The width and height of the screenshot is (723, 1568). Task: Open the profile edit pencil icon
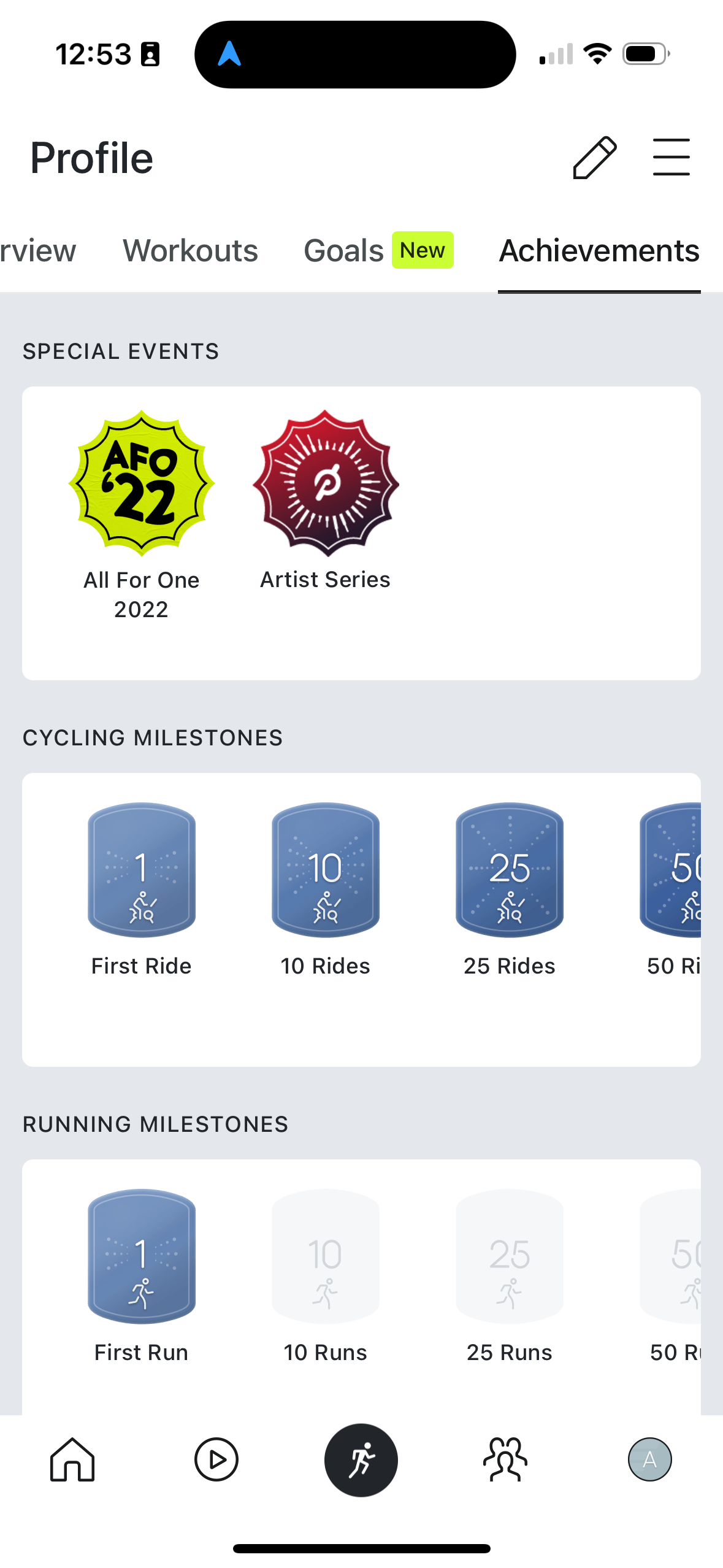(594, 157)
